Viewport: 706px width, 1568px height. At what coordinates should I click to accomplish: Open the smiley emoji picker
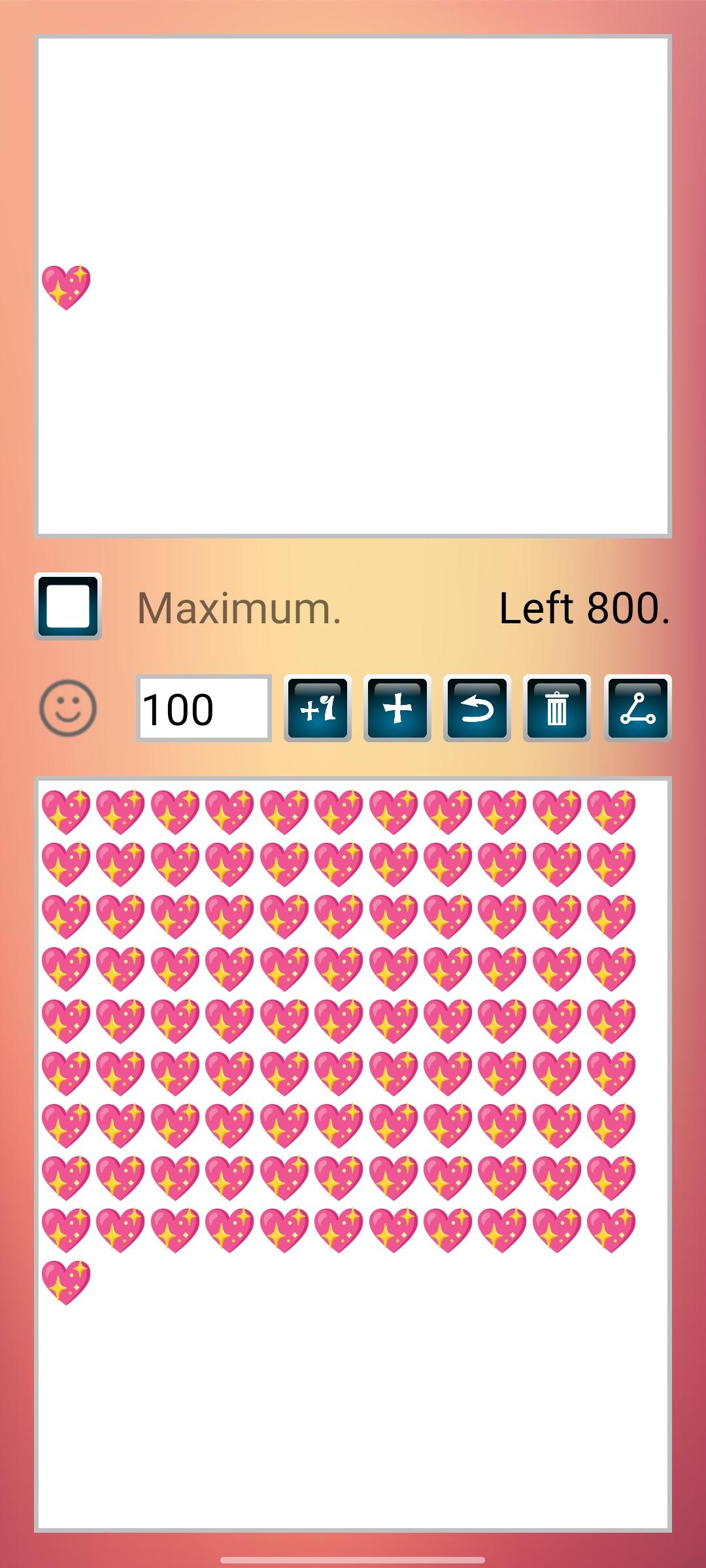pyautogui.click(x=68, y=708)
